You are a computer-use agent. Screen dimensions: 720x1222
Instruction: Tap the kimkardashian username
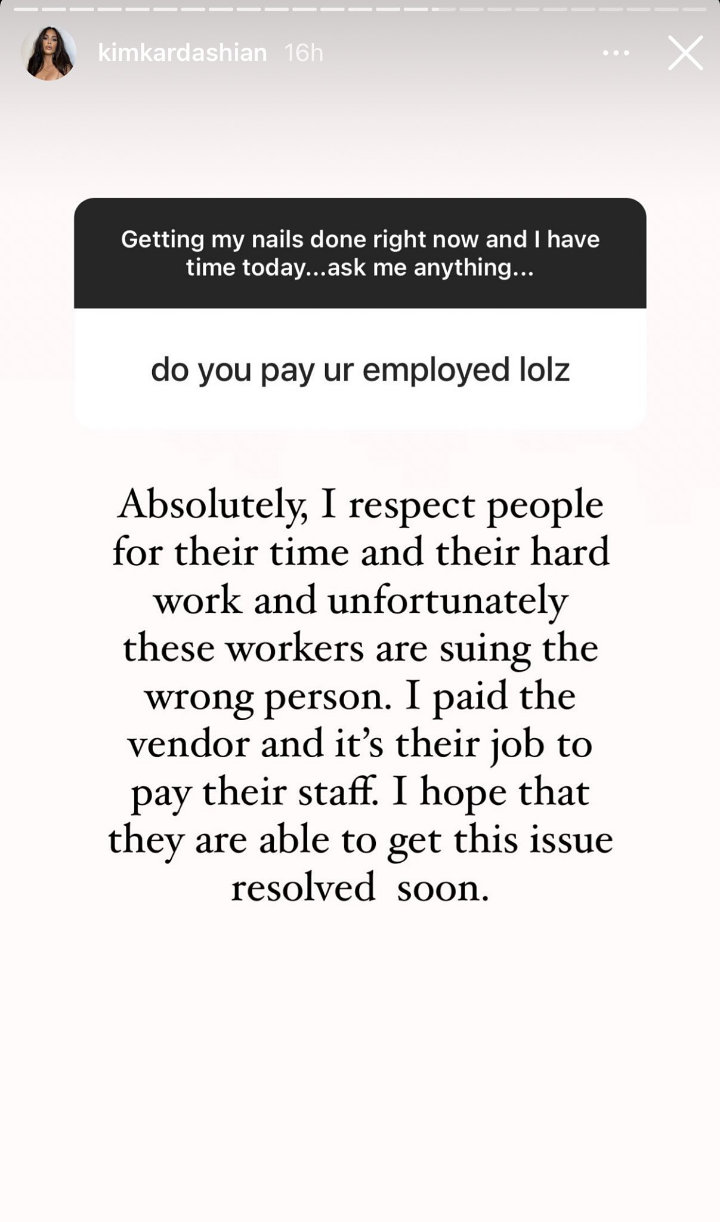click(182, 53)
